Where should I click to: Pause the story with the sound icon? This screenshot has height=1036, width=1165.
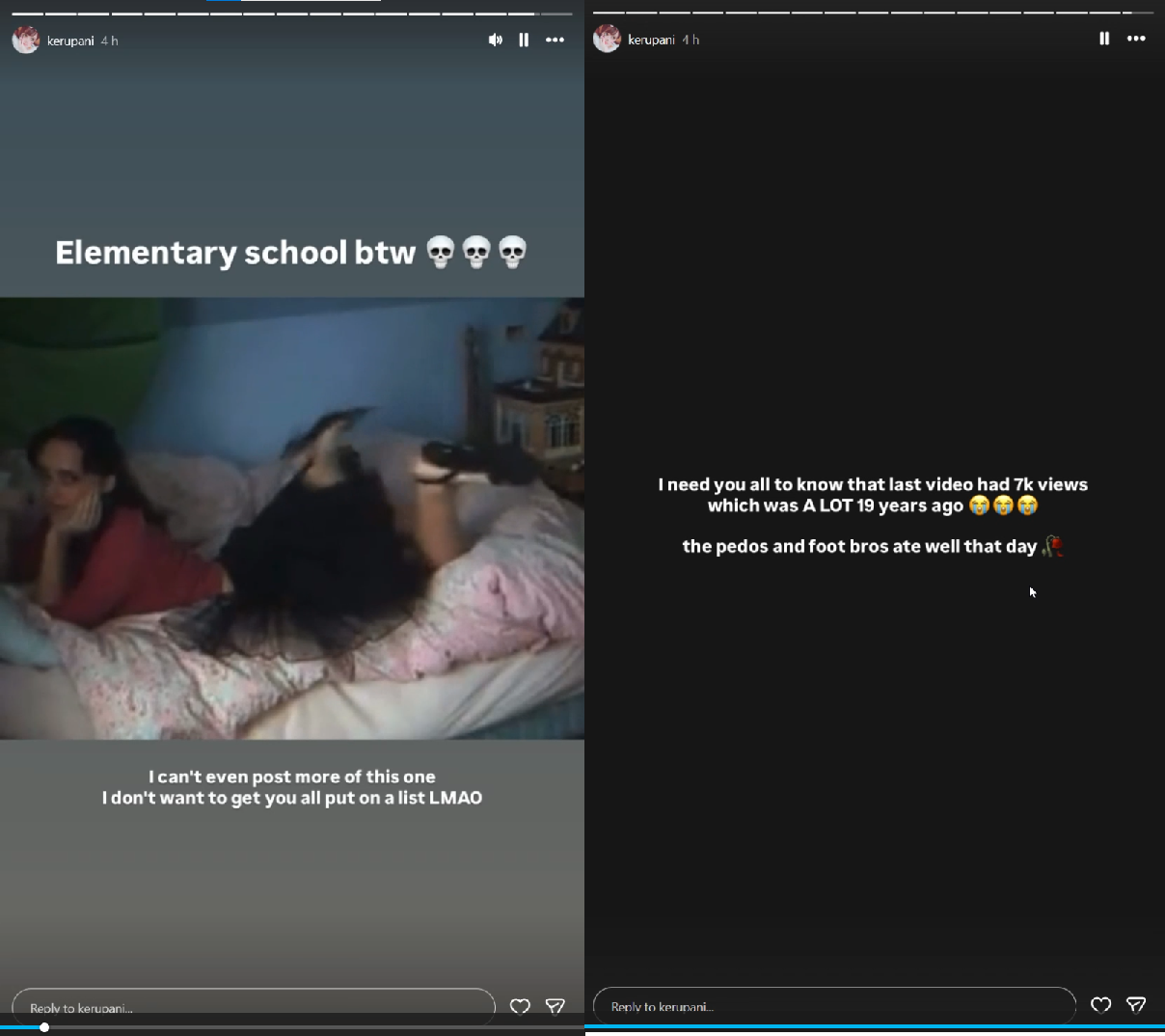tap(524, 40)
